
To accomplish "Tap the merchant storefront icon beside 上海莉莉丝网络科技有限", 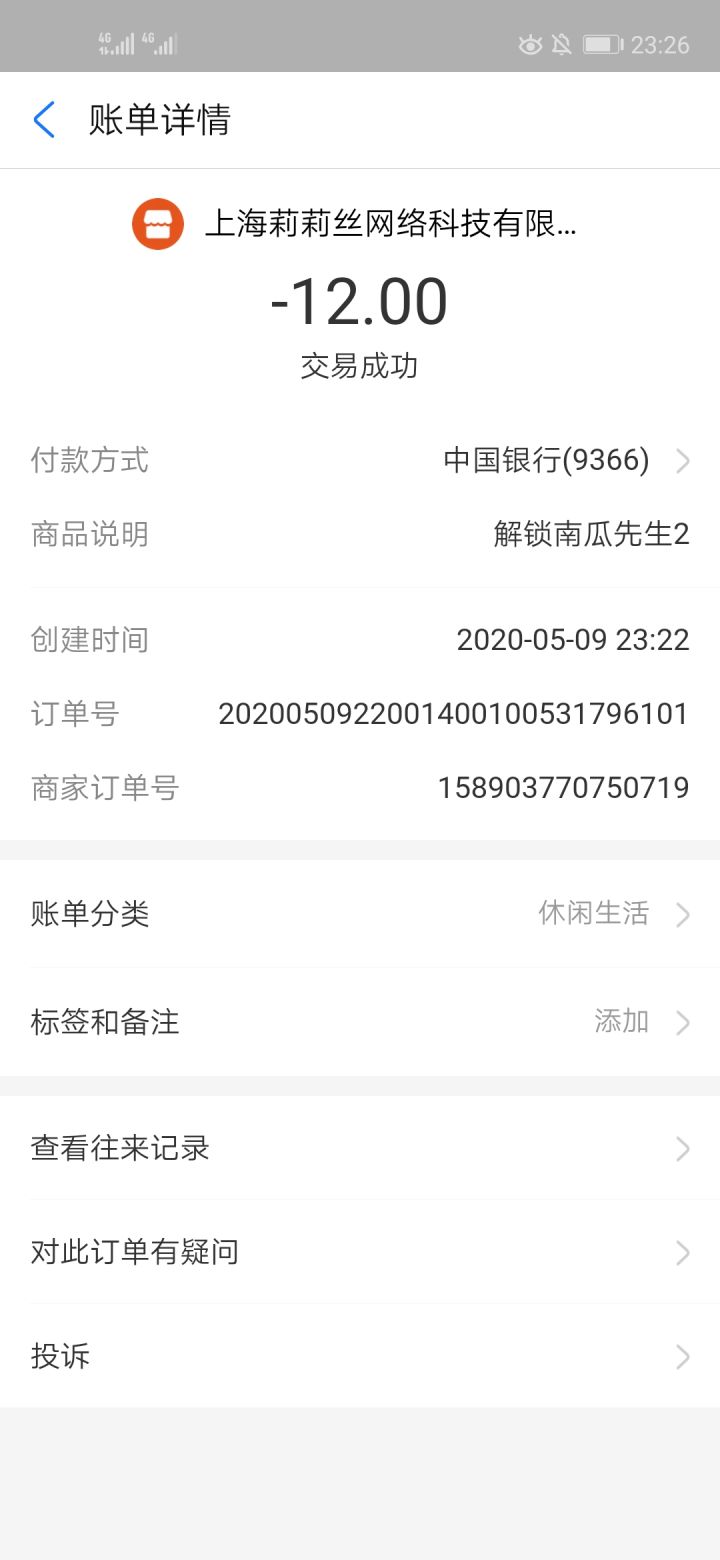I will point(158,224).
